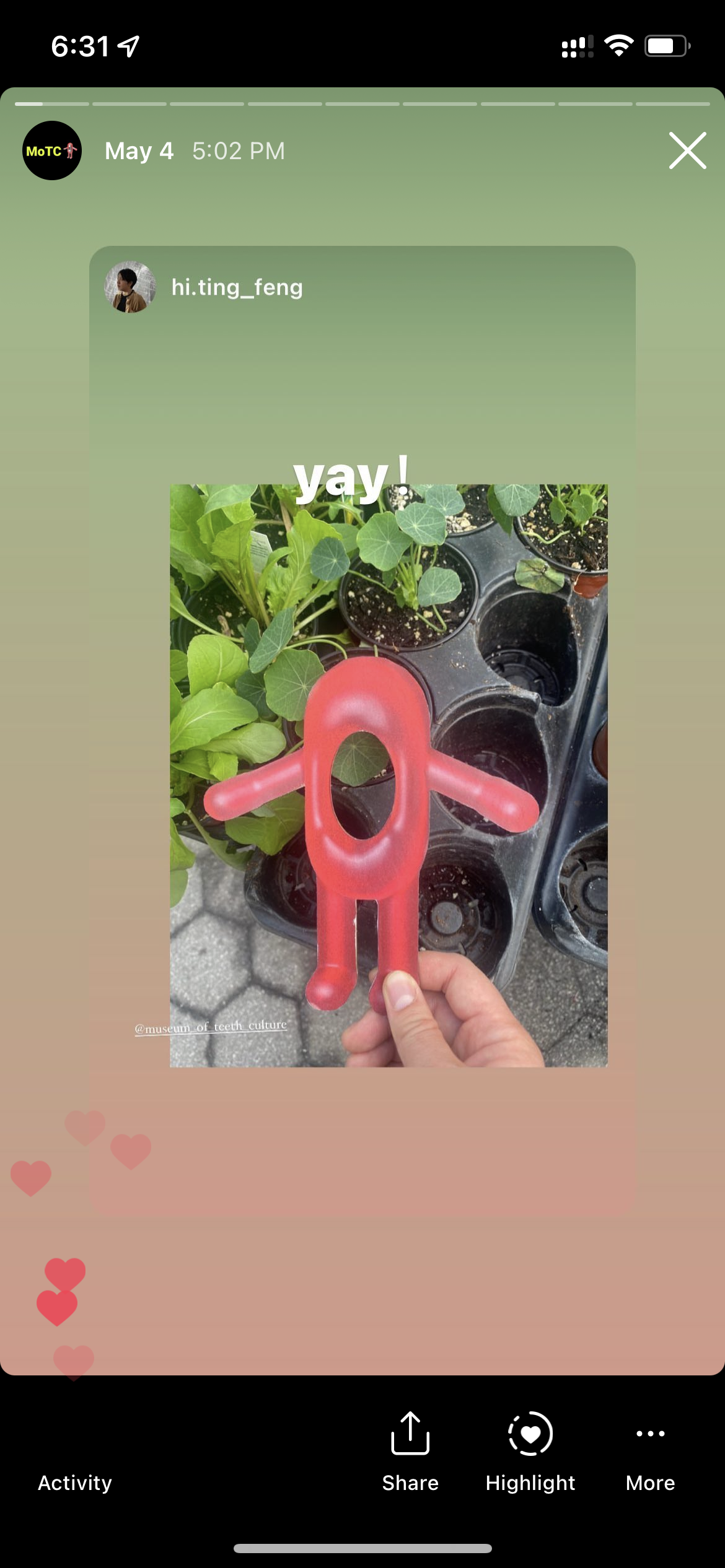Close the story viewer
The width and height of the screenshot is (725, 1568).
pos(687,150)
